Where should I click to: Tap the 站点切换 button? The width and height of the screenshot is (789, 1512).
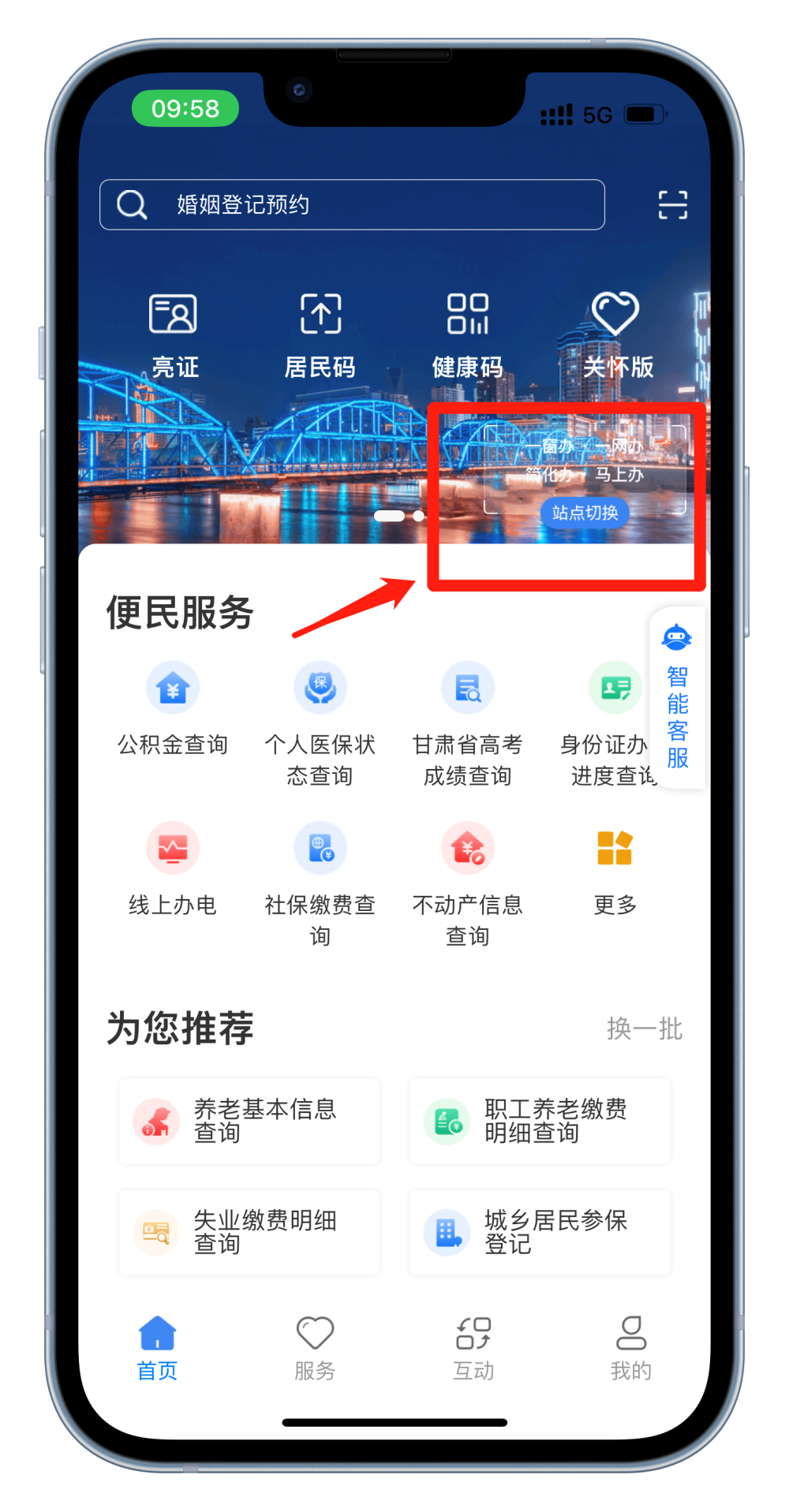click(x=585, y=513)
